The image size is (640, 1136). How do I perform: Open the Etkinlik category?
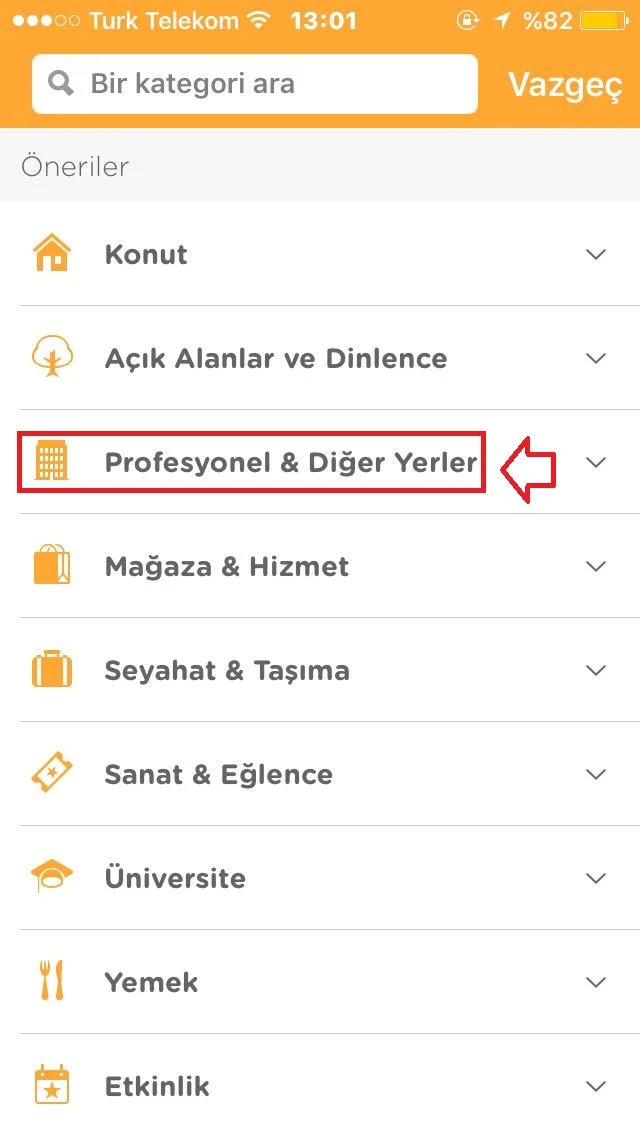(157, 1086)
